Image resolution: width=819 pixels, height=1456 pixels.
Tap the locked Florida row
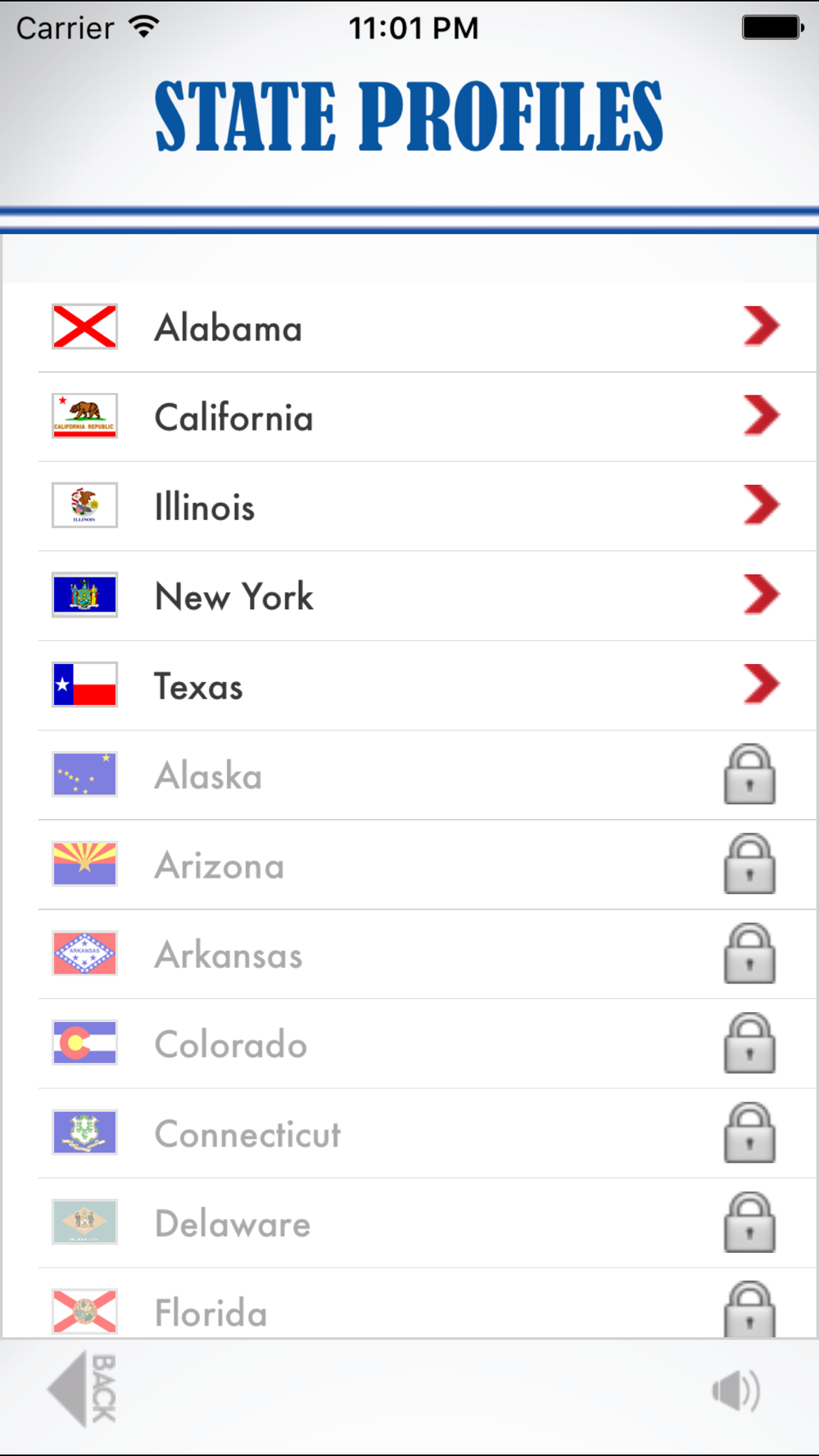pos(409,1303)
